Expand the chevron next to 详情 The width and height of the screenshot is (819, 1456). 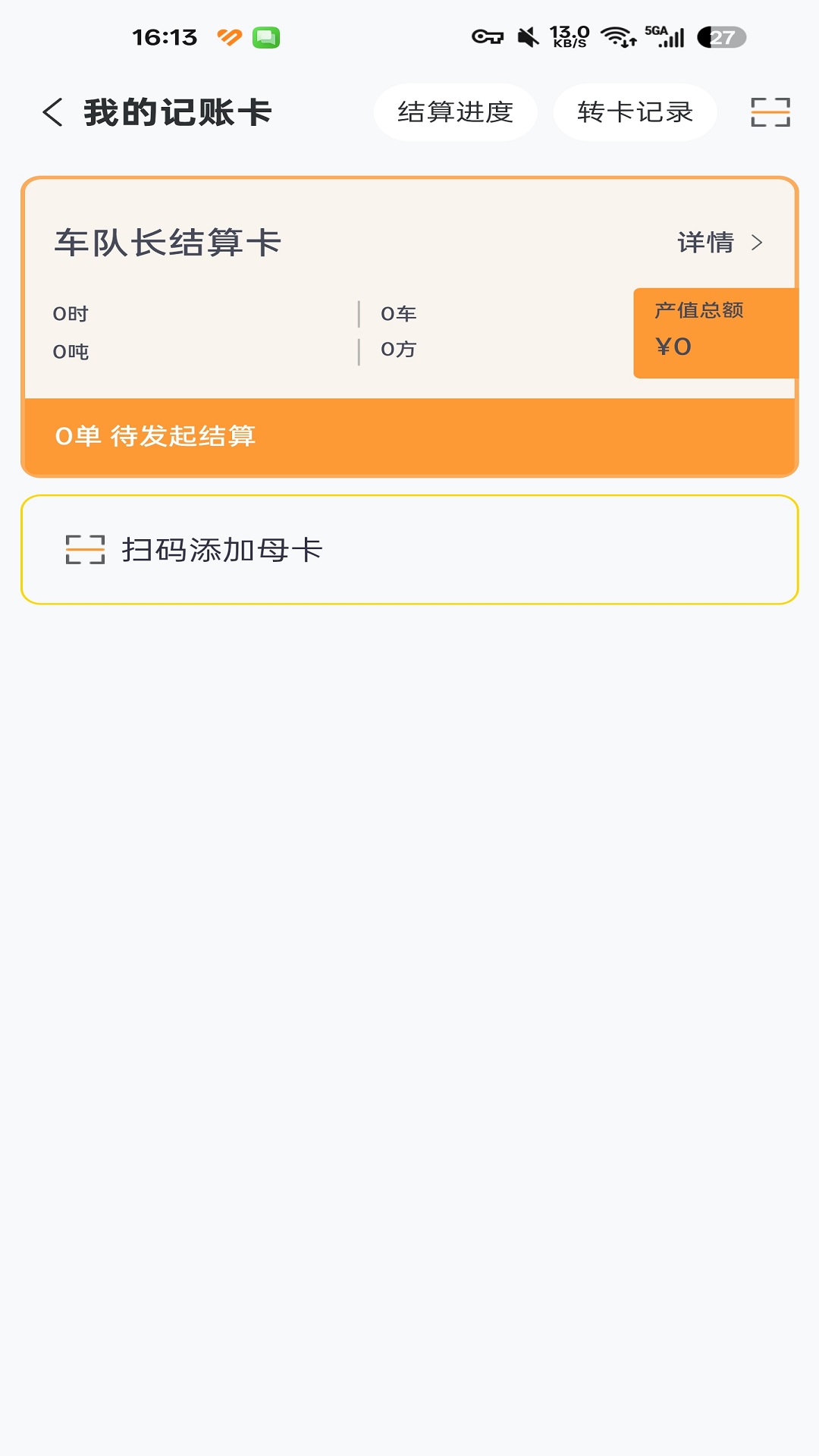[758, 243]
